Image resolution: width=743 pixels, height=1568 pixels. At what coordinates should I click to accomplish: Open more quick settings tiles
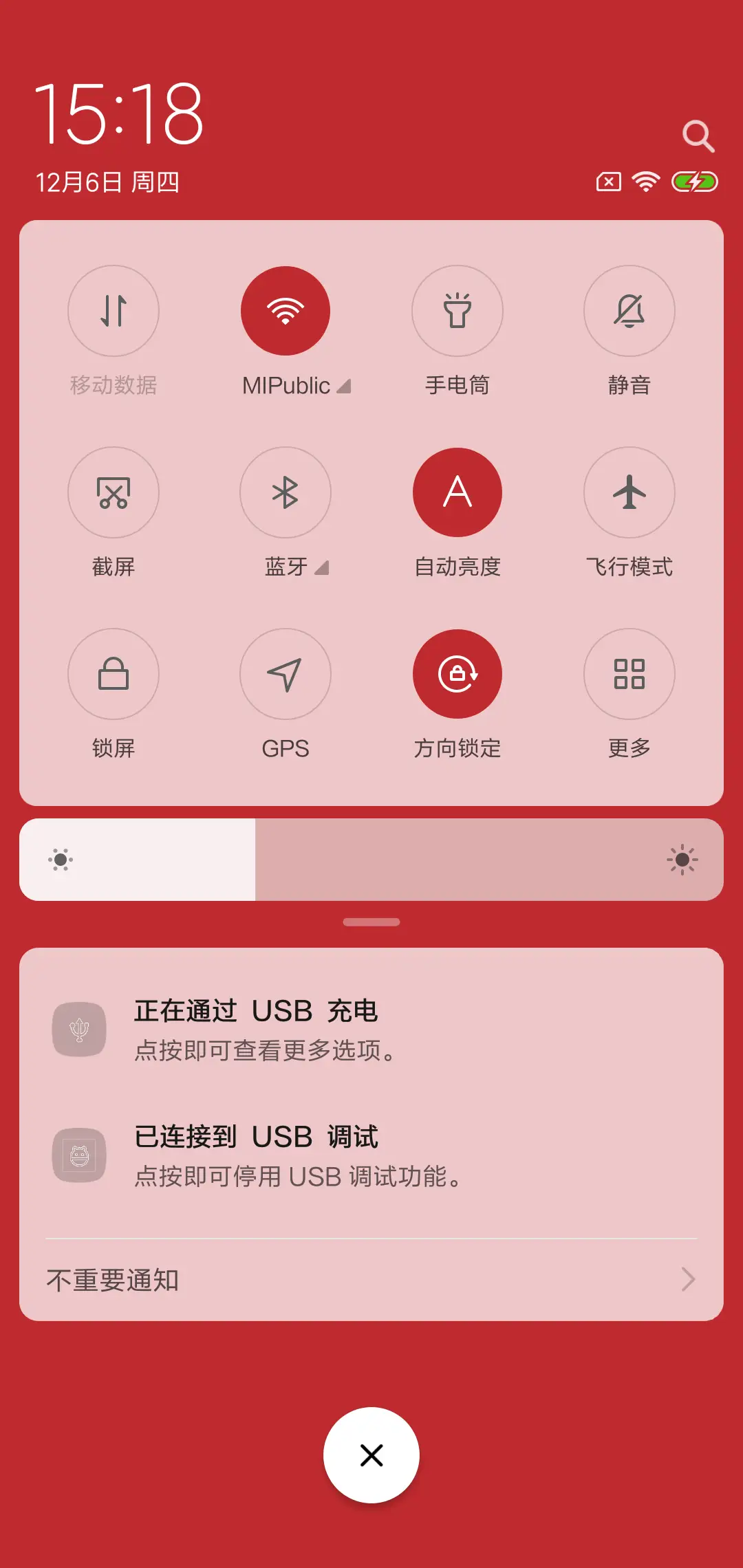coord(629,674)
